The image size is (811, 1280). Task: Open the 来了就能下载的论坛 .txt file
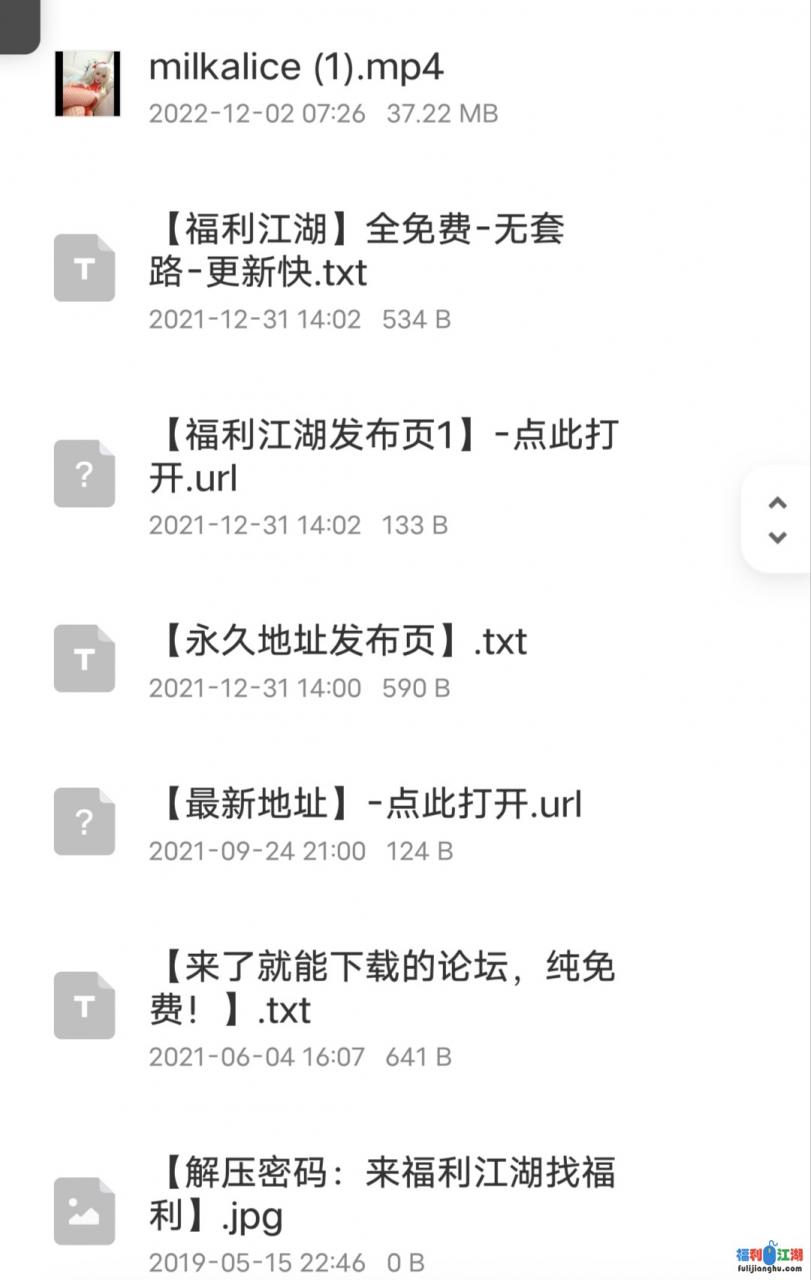pos(381,988)
